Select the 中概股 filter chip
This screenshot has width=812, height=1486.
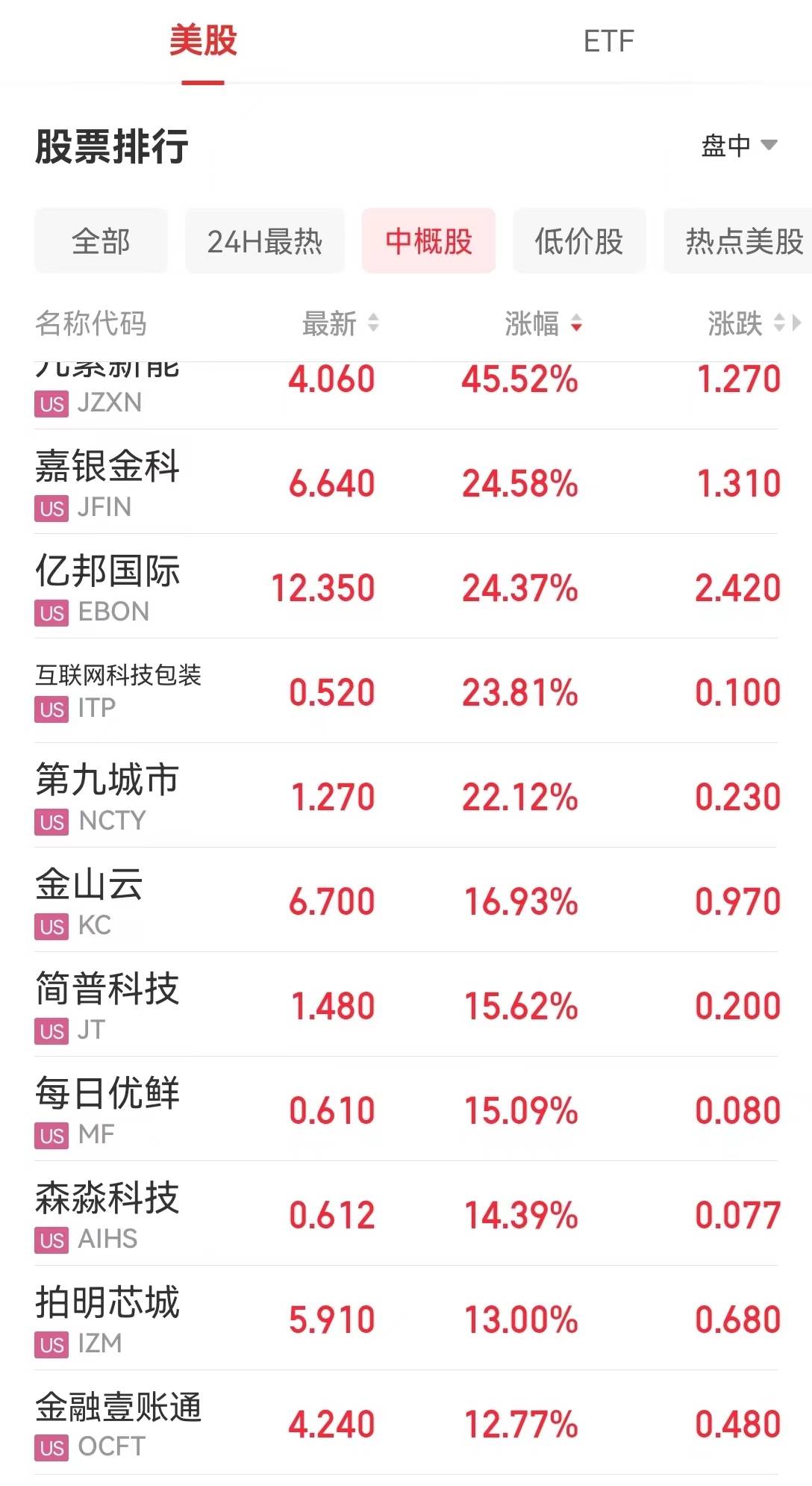pyautogui.click(x=428, y=241)
